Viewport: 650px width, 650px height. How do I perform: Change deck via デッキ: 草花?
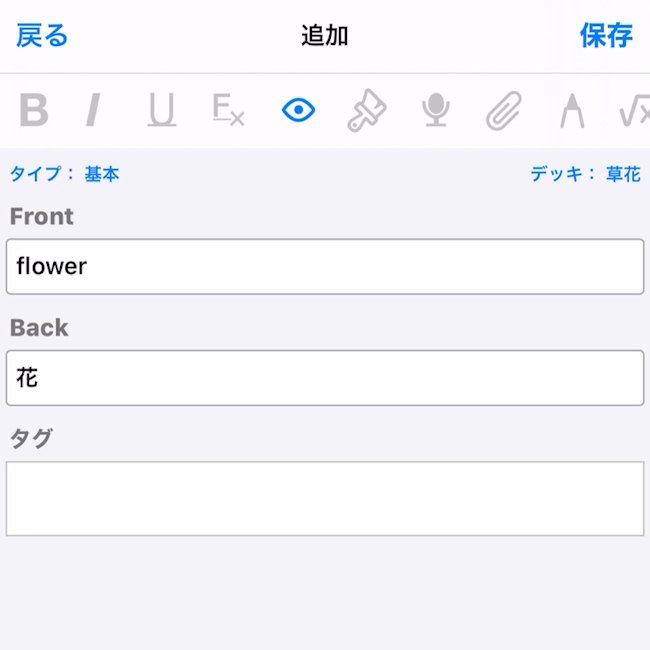585,174
